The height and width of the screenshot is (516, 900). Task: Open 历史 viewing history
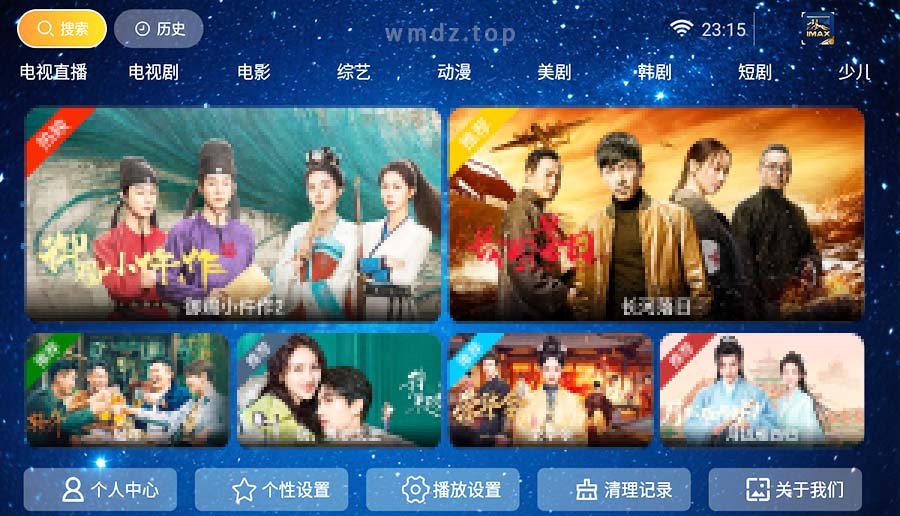(159, 29)
